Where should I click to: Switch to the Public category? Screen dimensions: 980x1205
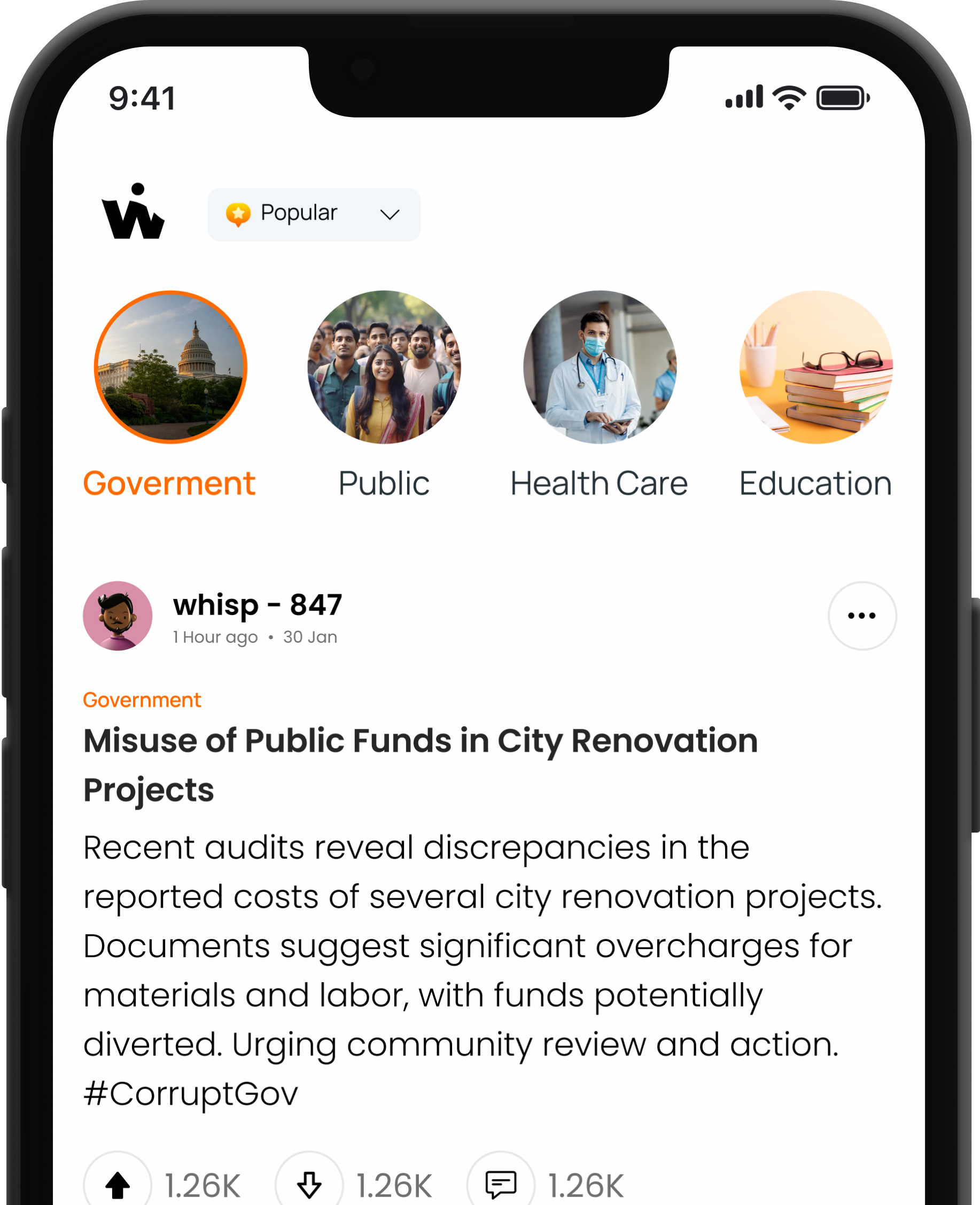(384, 368)
